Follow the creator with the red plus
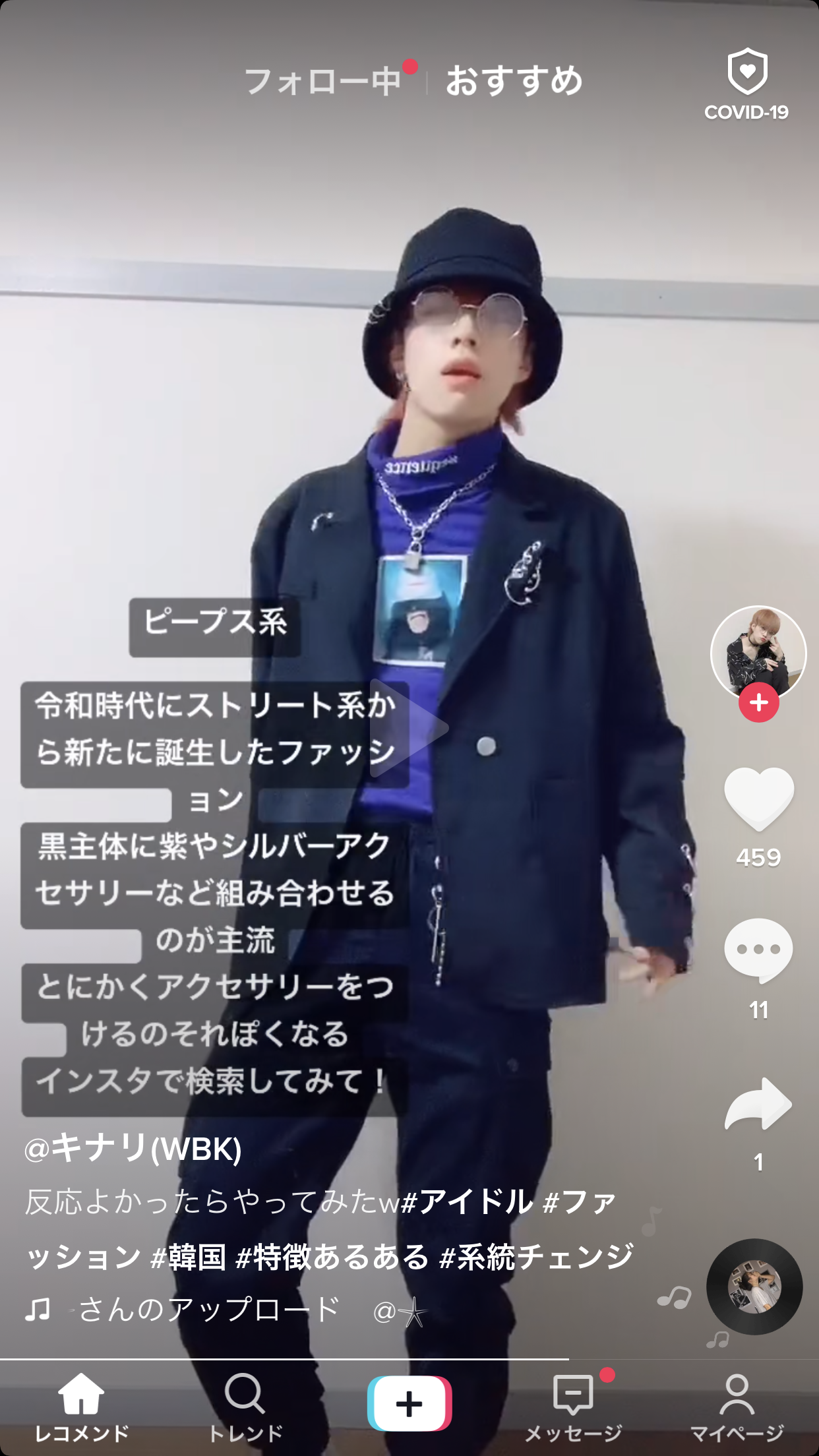Screen dimensions: 819x1456 [x=758, y=703]
